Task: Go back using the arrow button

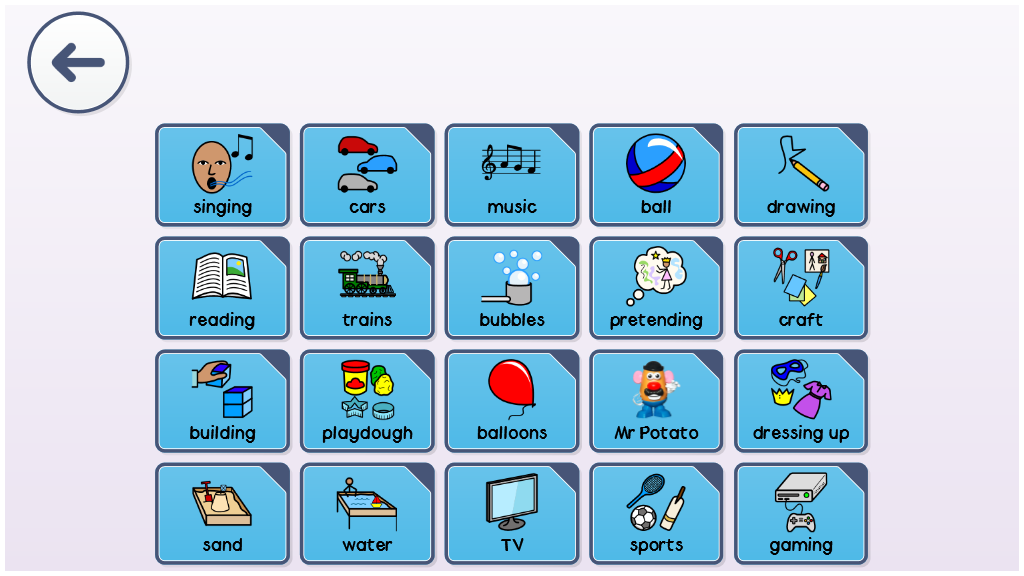Action: (x=78, y=62)
